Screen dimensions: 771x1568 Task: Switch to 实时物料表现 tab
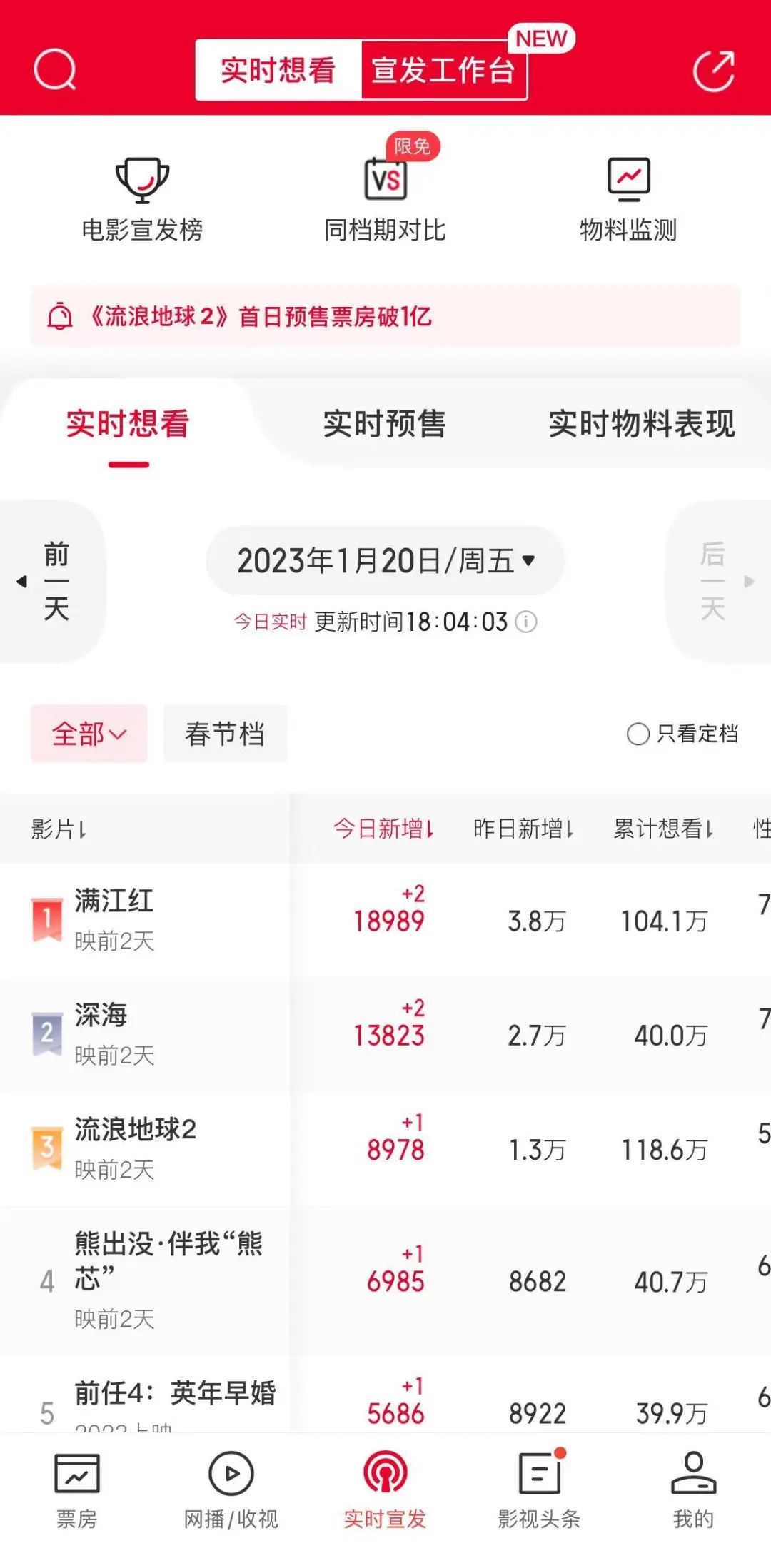tap(641, 423)
